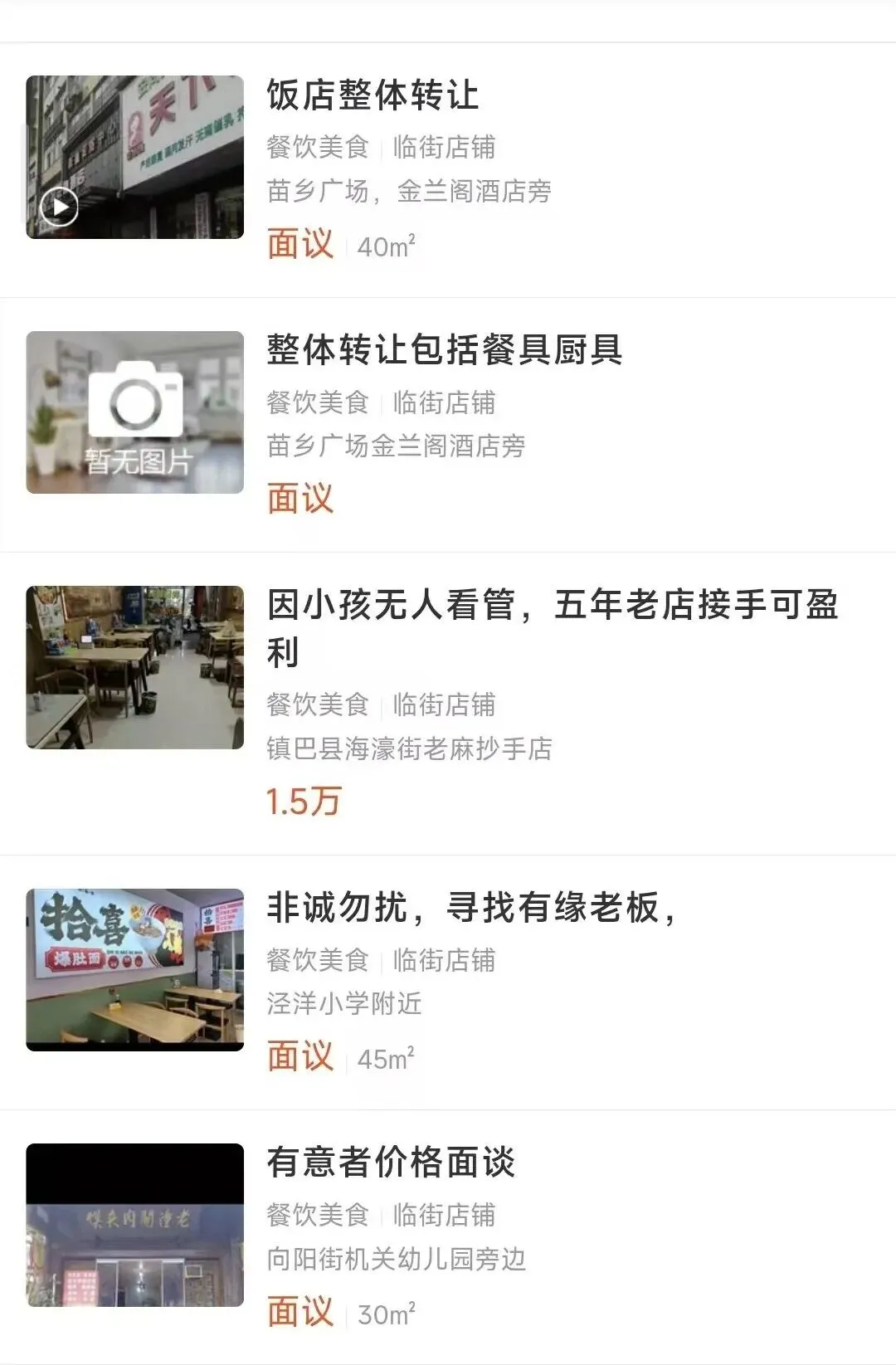Play the video thumbnail of 饭店整体转让
Viewport: 896px width, 1365px height.
click(x=61, y=206)
